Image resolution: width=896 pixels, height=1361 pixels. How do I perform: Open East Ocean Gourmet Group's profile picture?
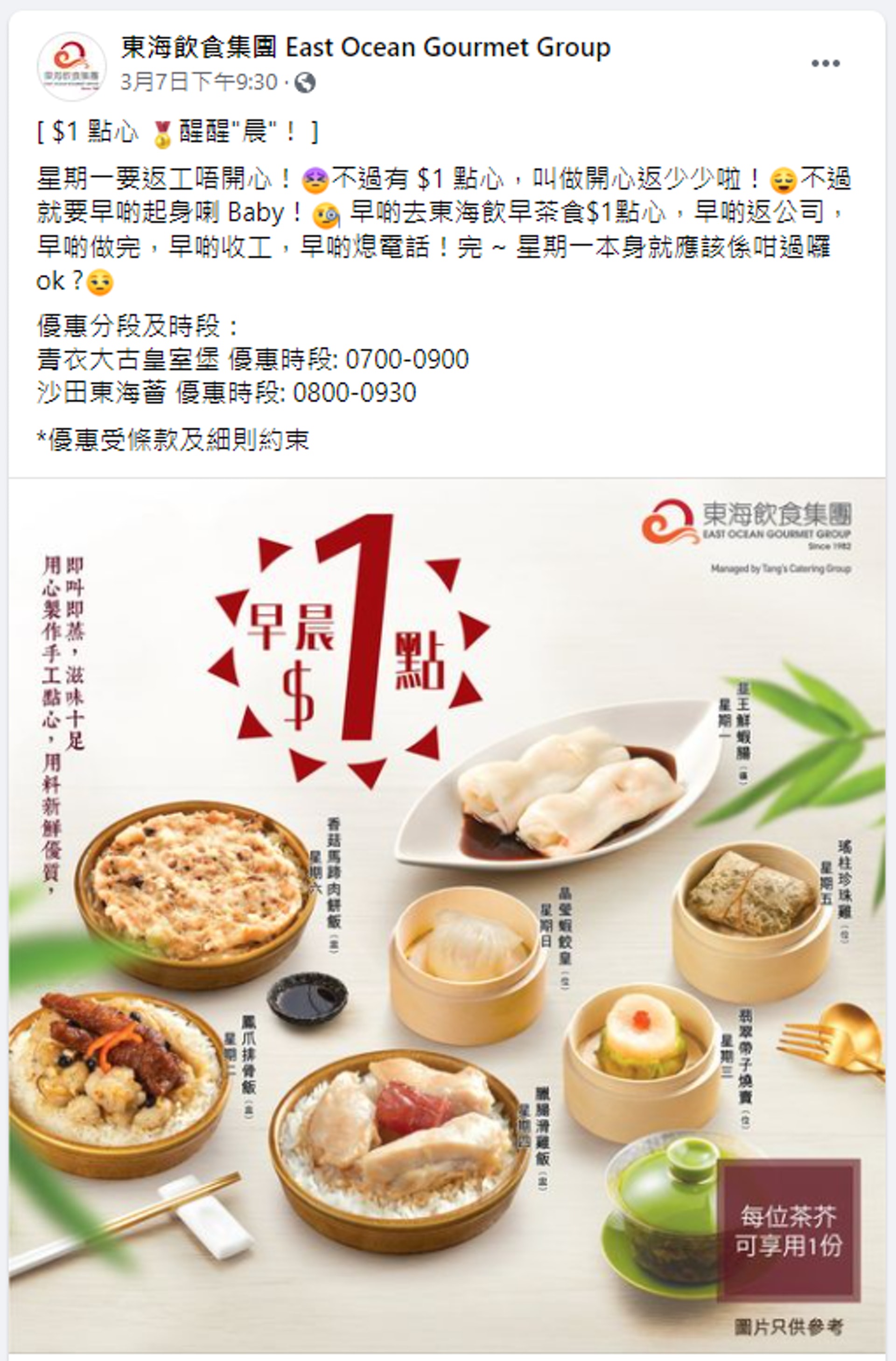click(x=71, y=66)
